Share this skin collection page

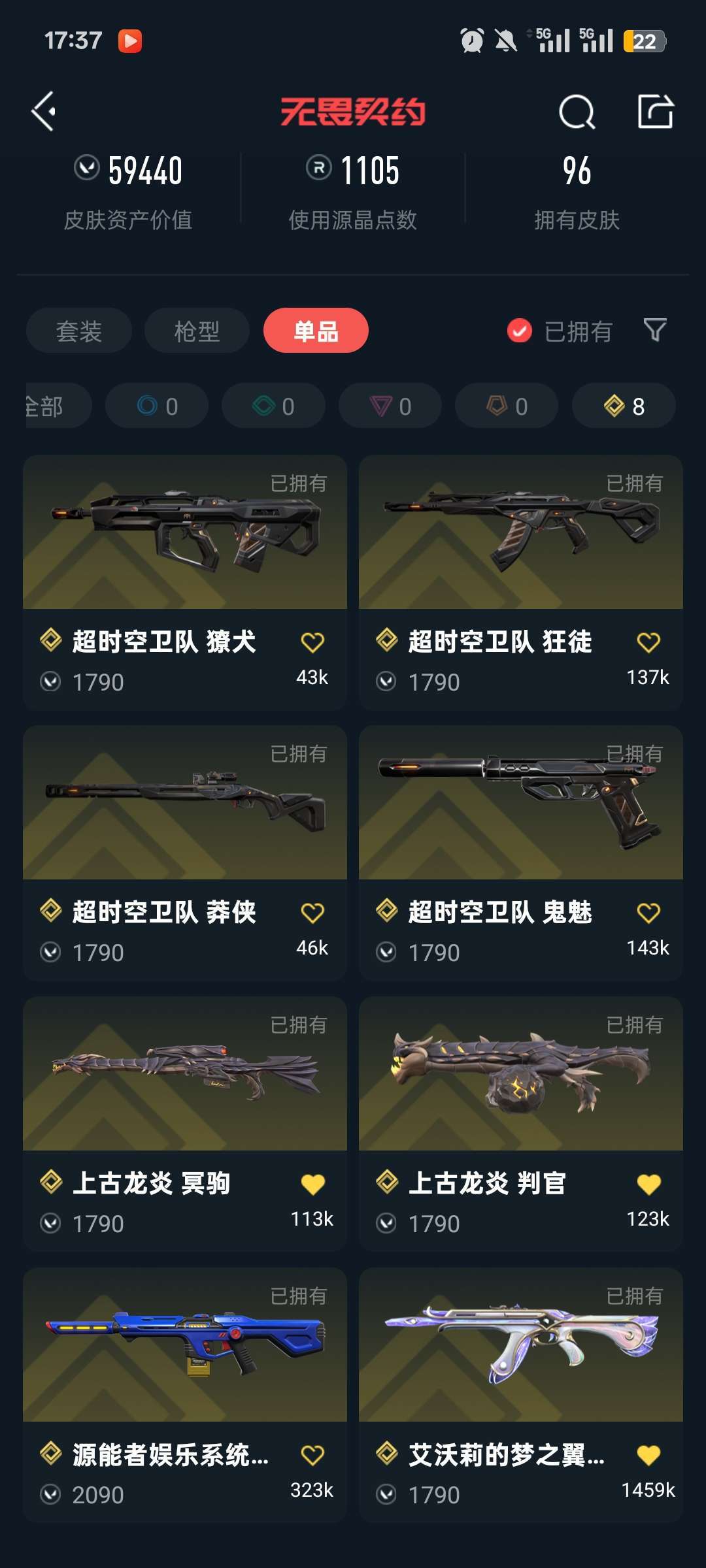click(655, 112)
